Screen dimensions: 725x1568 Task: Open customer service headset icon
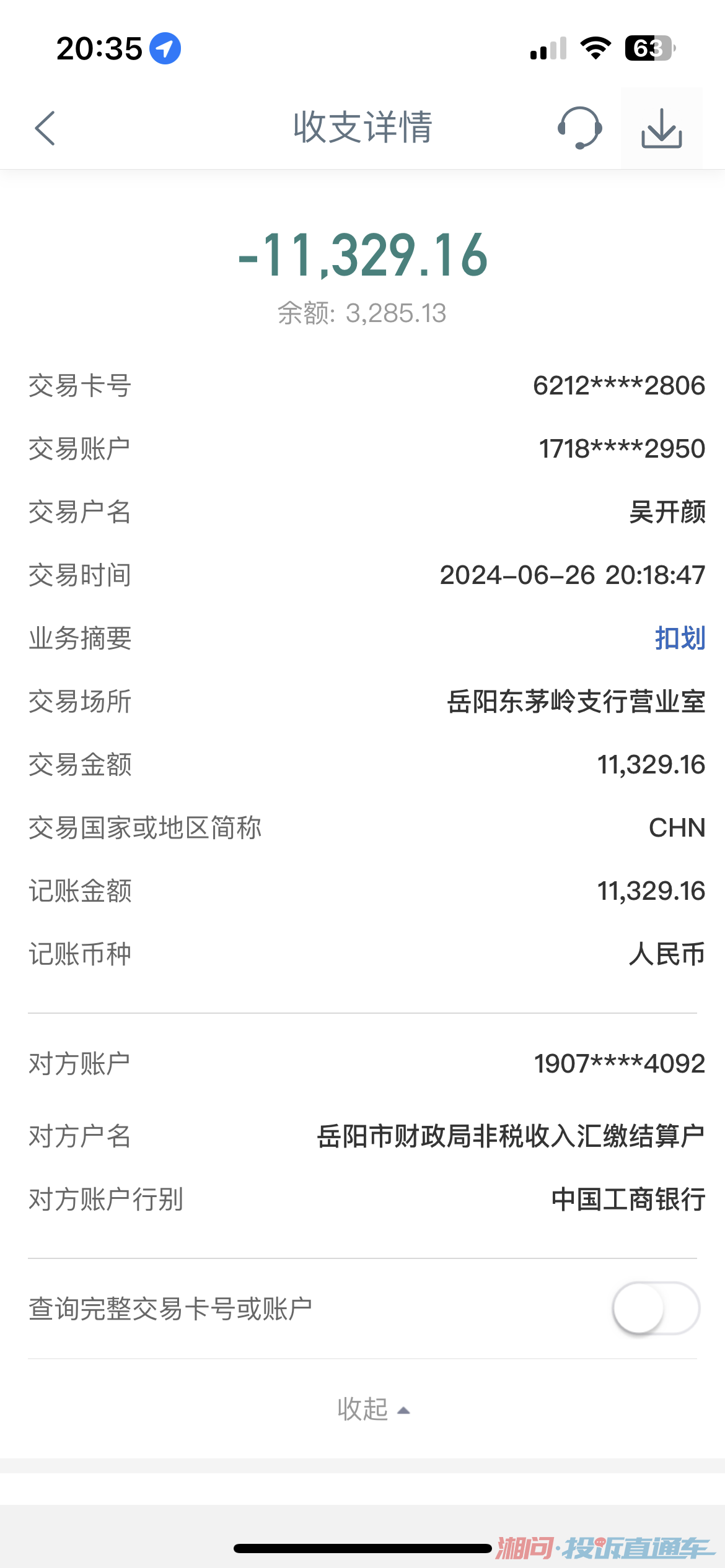click(579, 128)
